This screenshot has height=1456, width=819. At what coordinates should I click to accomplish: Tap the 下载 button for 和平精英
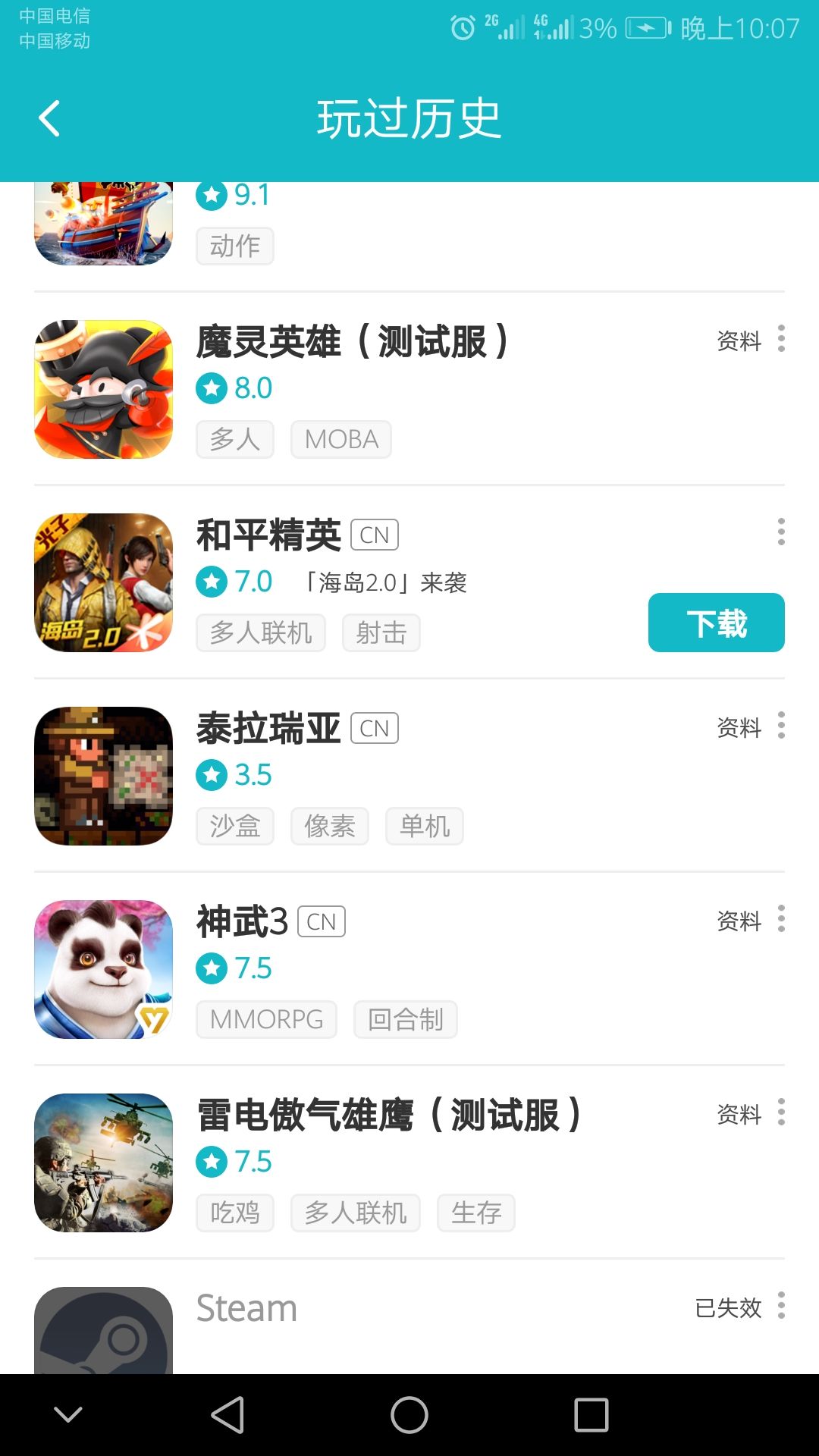[x=716, y=622]
